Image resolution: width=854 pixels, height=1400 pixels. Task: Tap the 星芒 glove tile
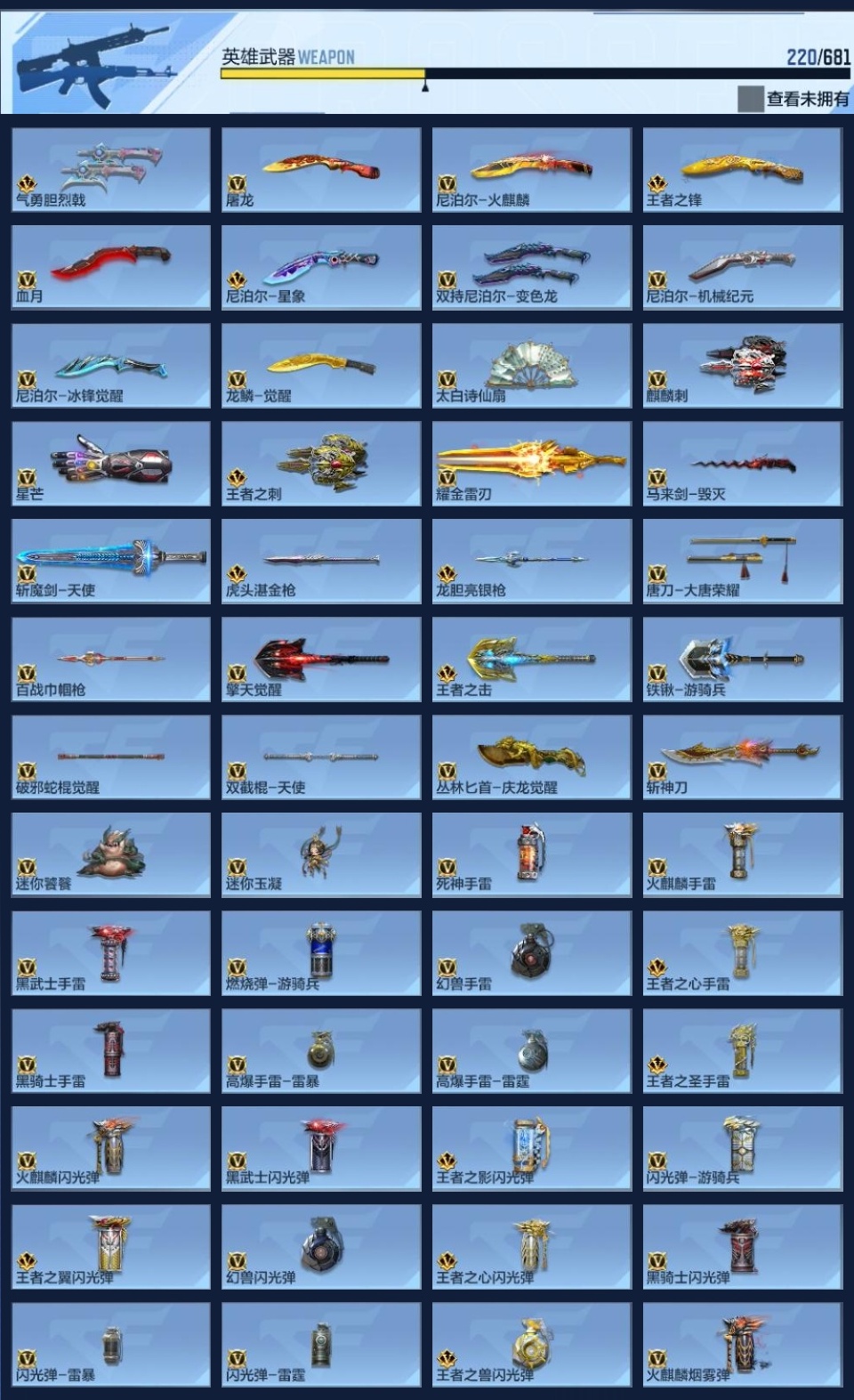tap(111, 464)
